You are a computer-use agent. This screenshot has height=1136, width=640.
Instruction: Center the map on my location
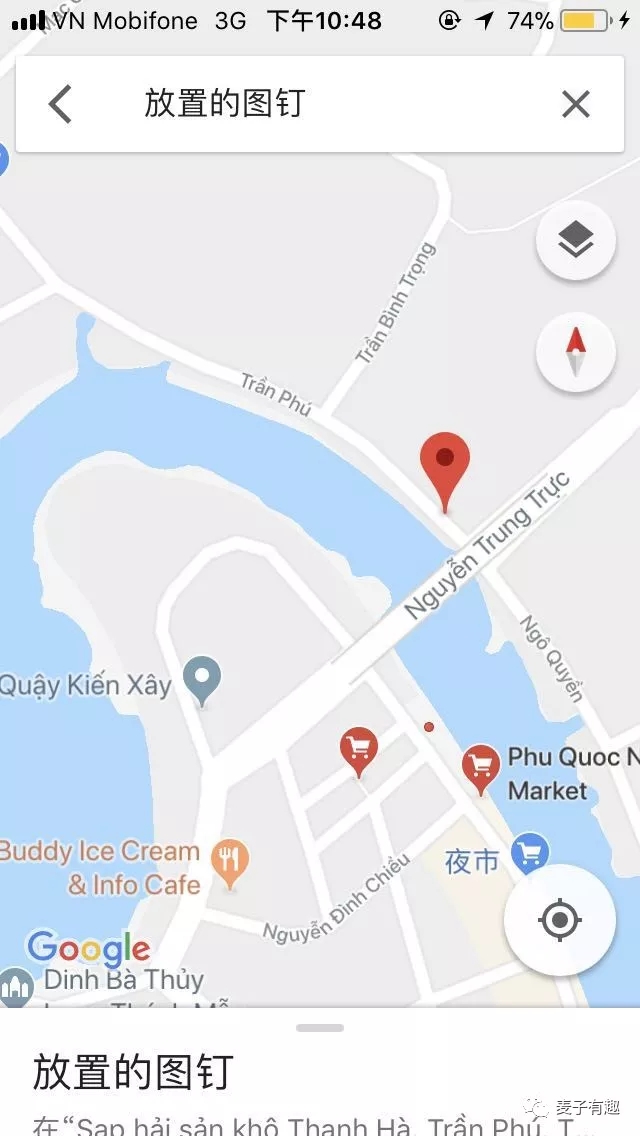tap(559, 919)
